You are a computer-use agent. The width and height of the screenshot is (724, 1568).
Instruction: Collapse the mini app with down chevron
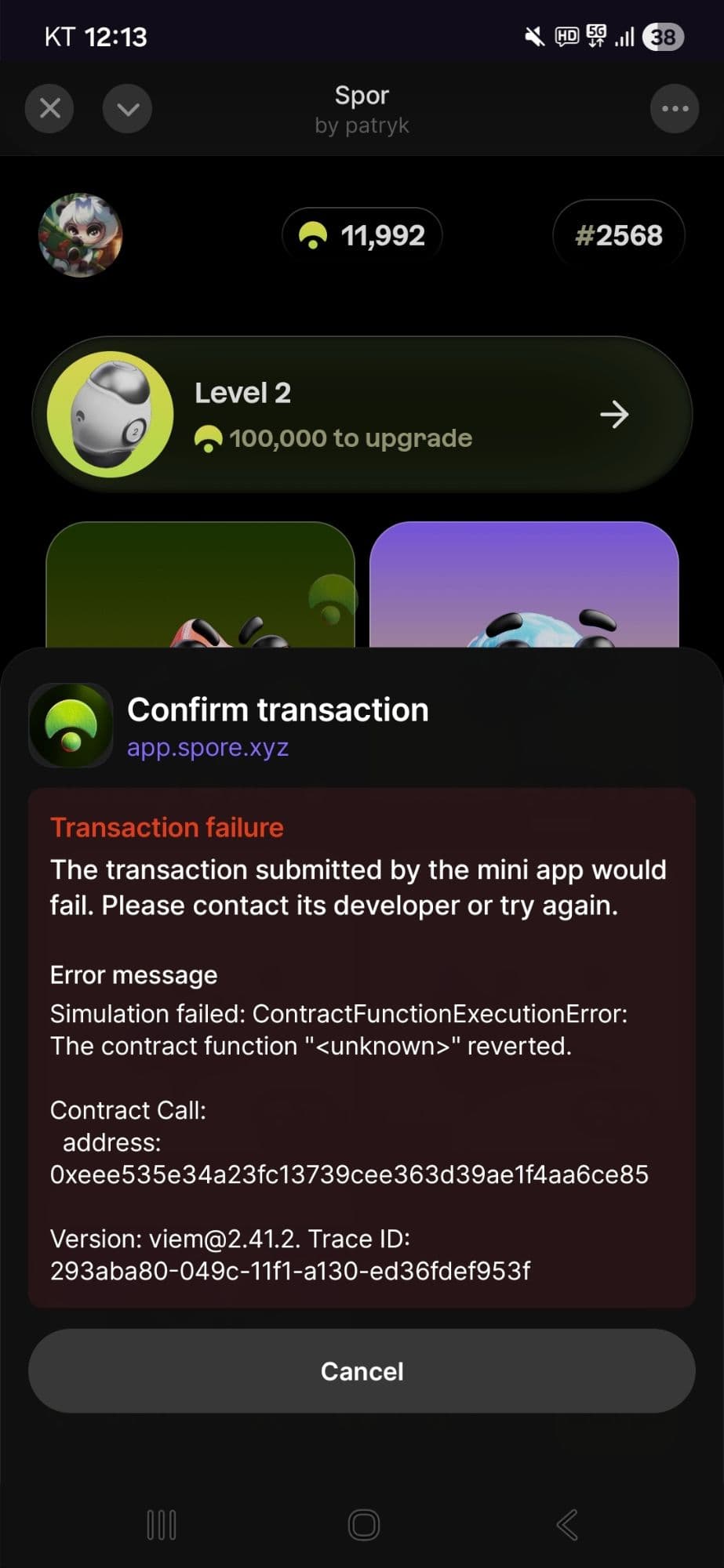[127, 108]
